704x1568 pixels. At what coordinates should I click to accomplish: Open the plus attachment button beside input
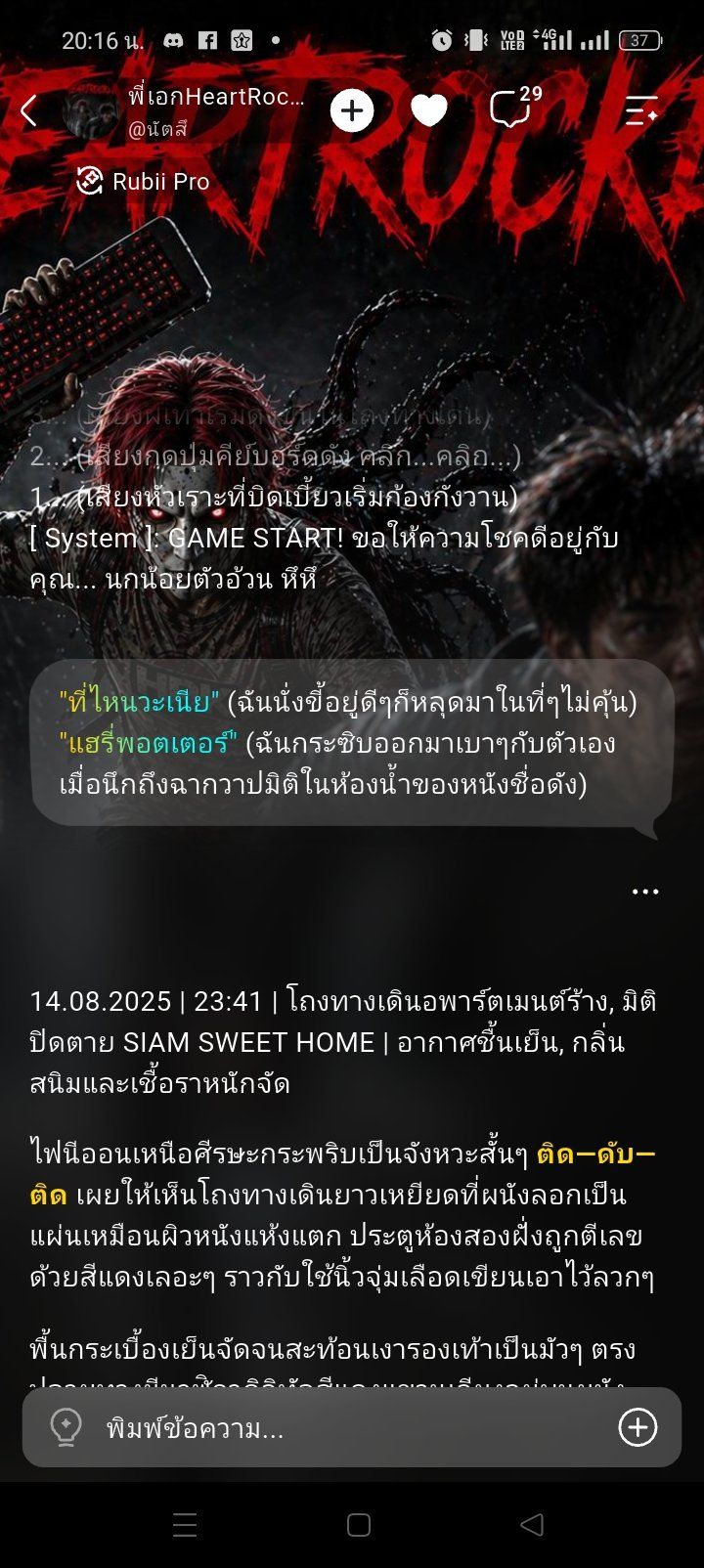(638, 1428)
